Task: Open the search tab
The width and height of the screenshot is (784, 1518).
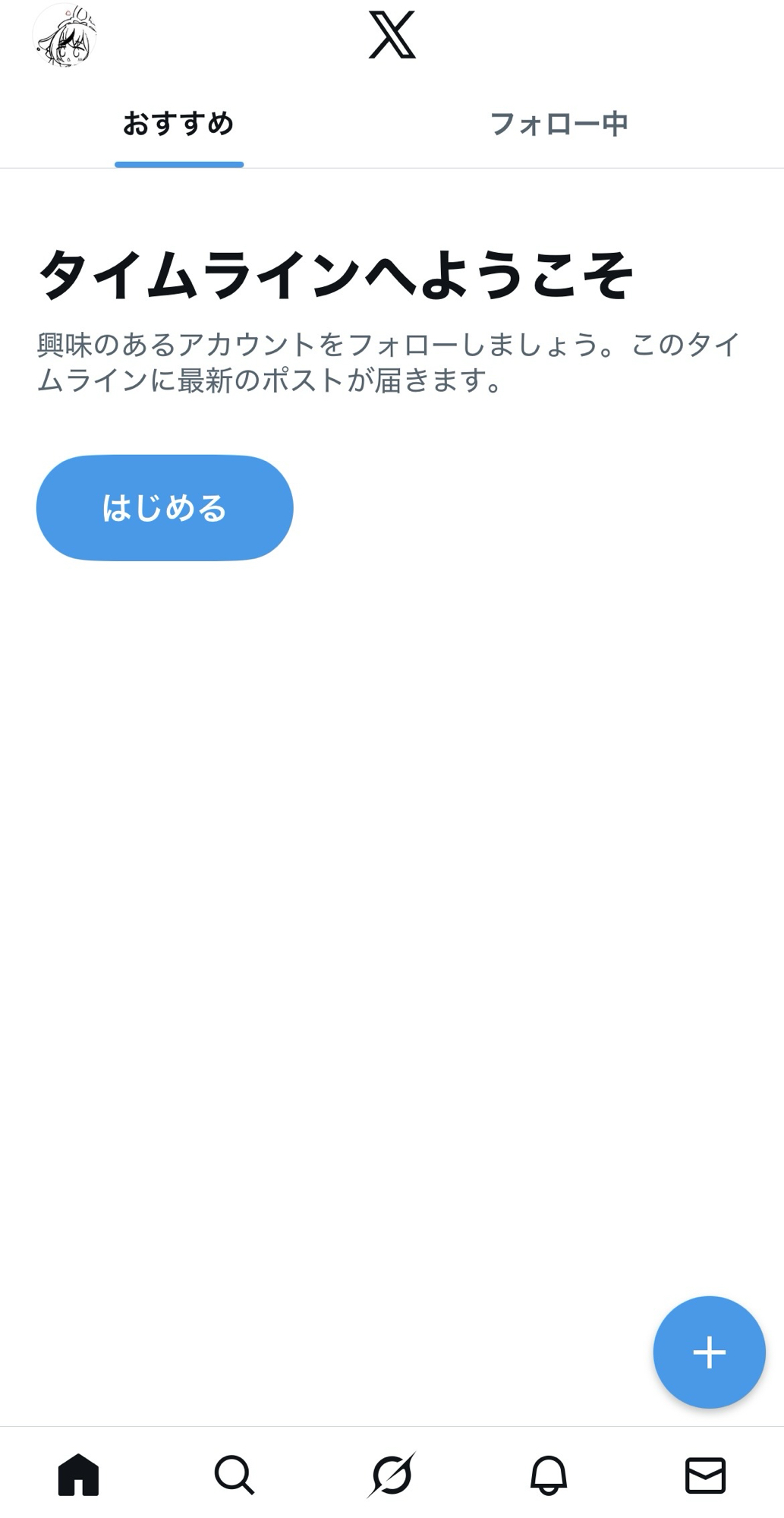Action: [235, 1475]
